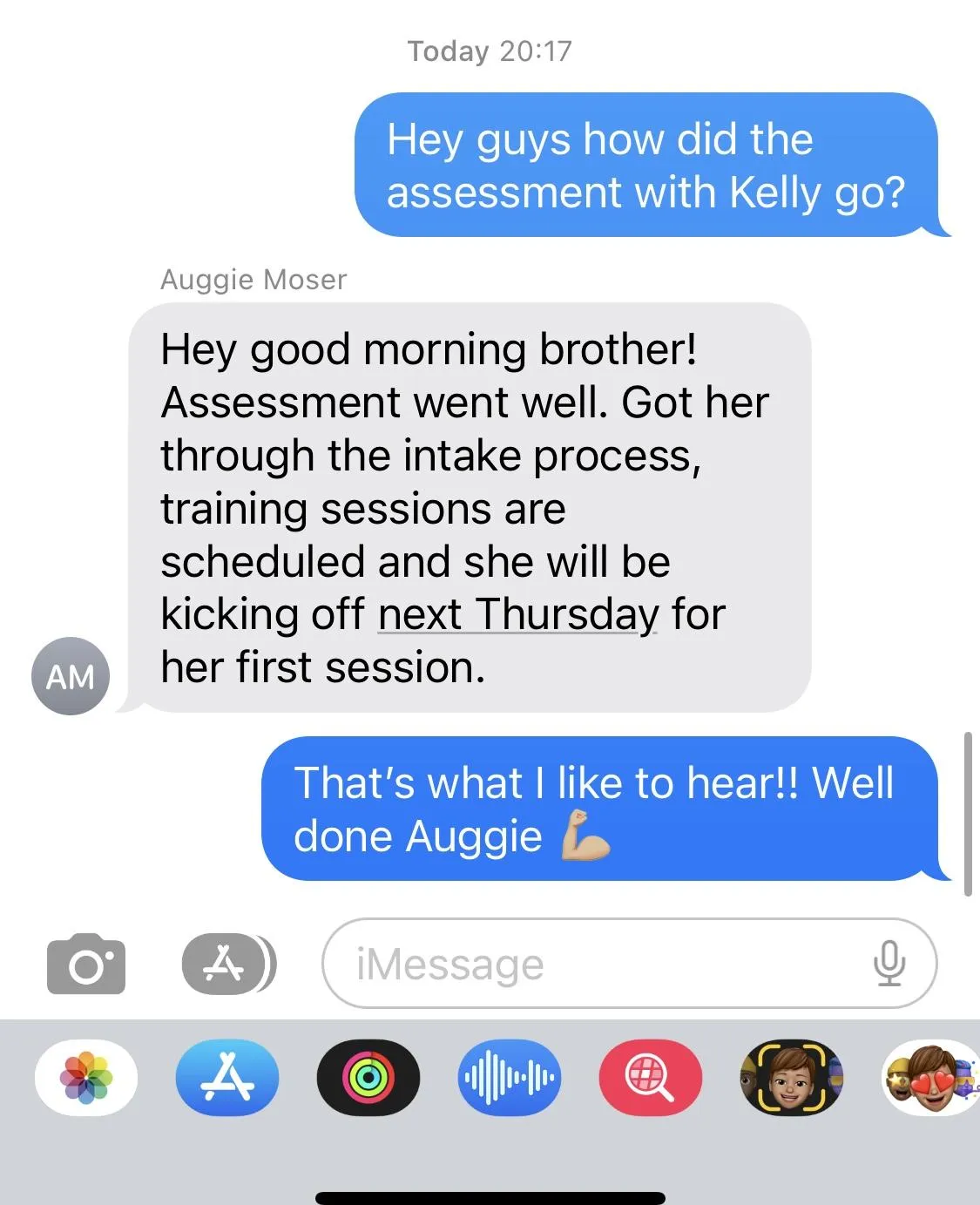The height and width of the screenshot is (1205, 980).
Task: Open the Memoji stickers app
Action: click(930, 1078)
